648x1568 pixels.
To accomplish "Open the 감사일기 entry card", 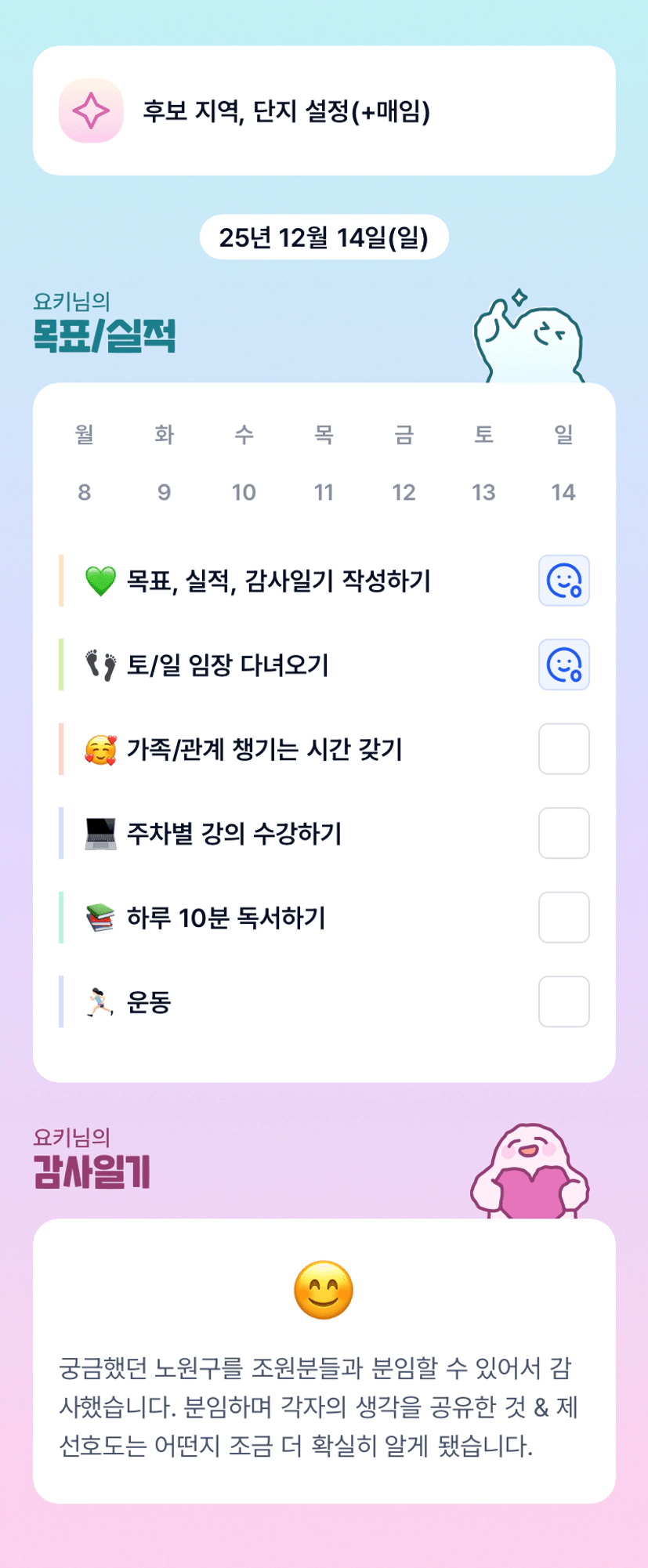I will 324,1361.
